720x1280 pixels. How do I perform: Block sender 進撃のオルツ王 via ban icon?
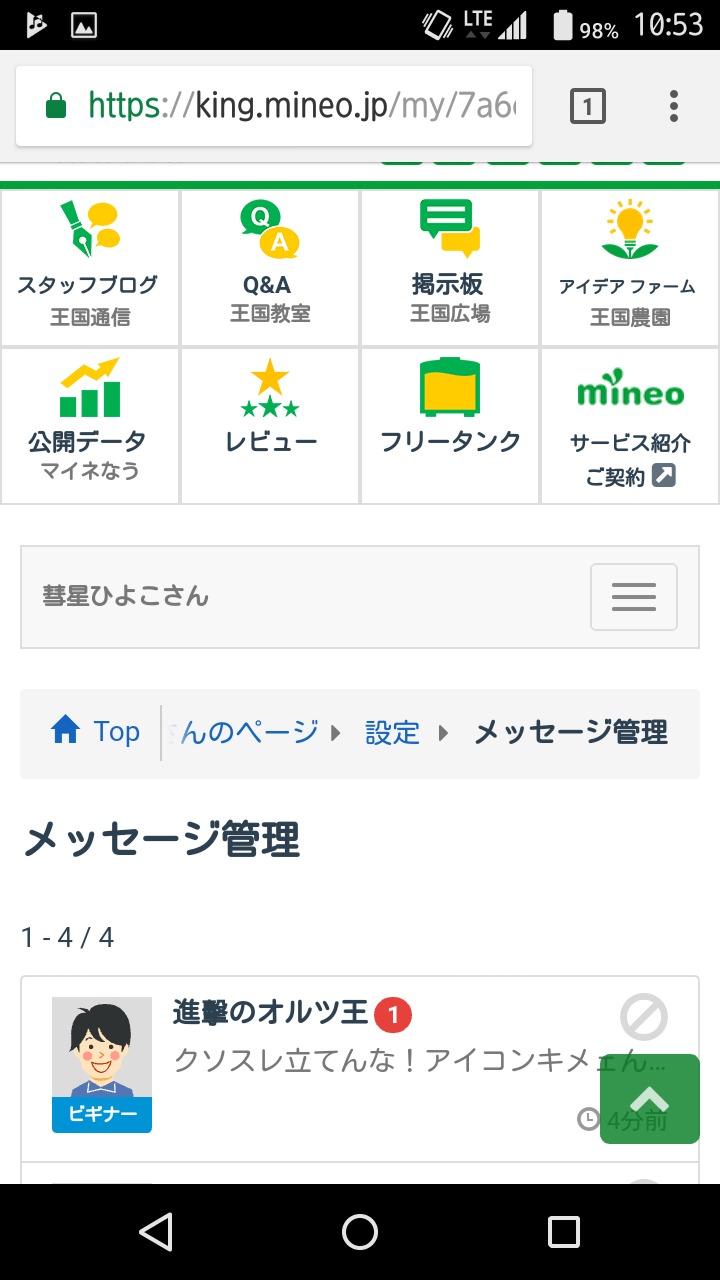(643, 1018)
